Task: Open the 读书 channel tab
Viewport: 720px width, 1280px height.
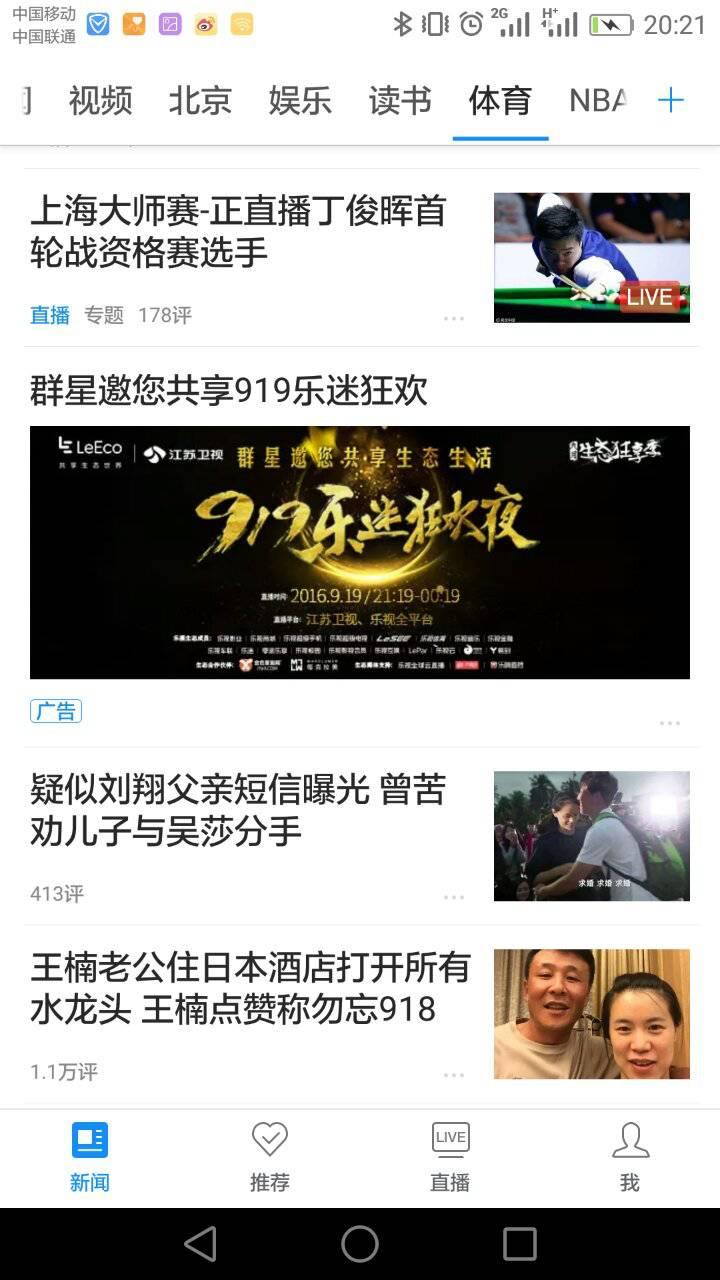Action: 400,100
